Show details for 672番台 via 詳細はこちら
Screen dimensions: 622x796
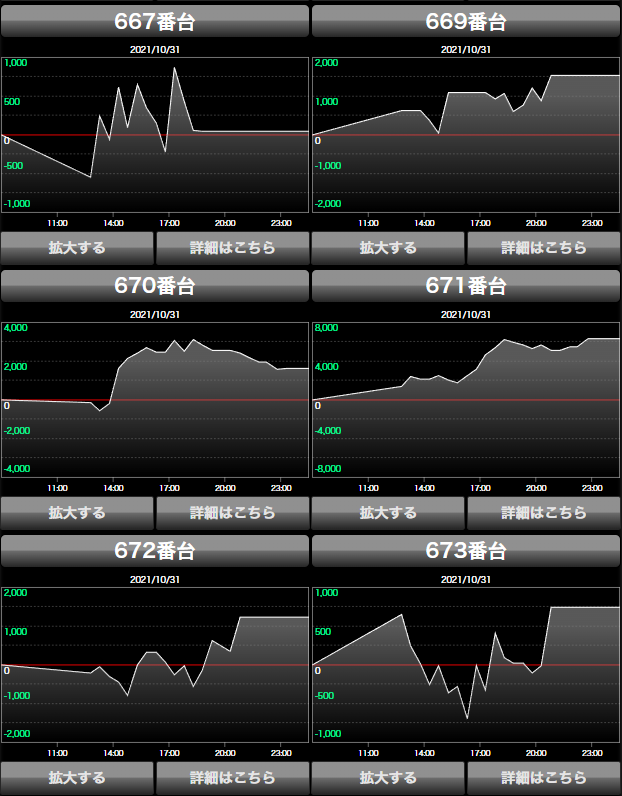tap(233, 778)
